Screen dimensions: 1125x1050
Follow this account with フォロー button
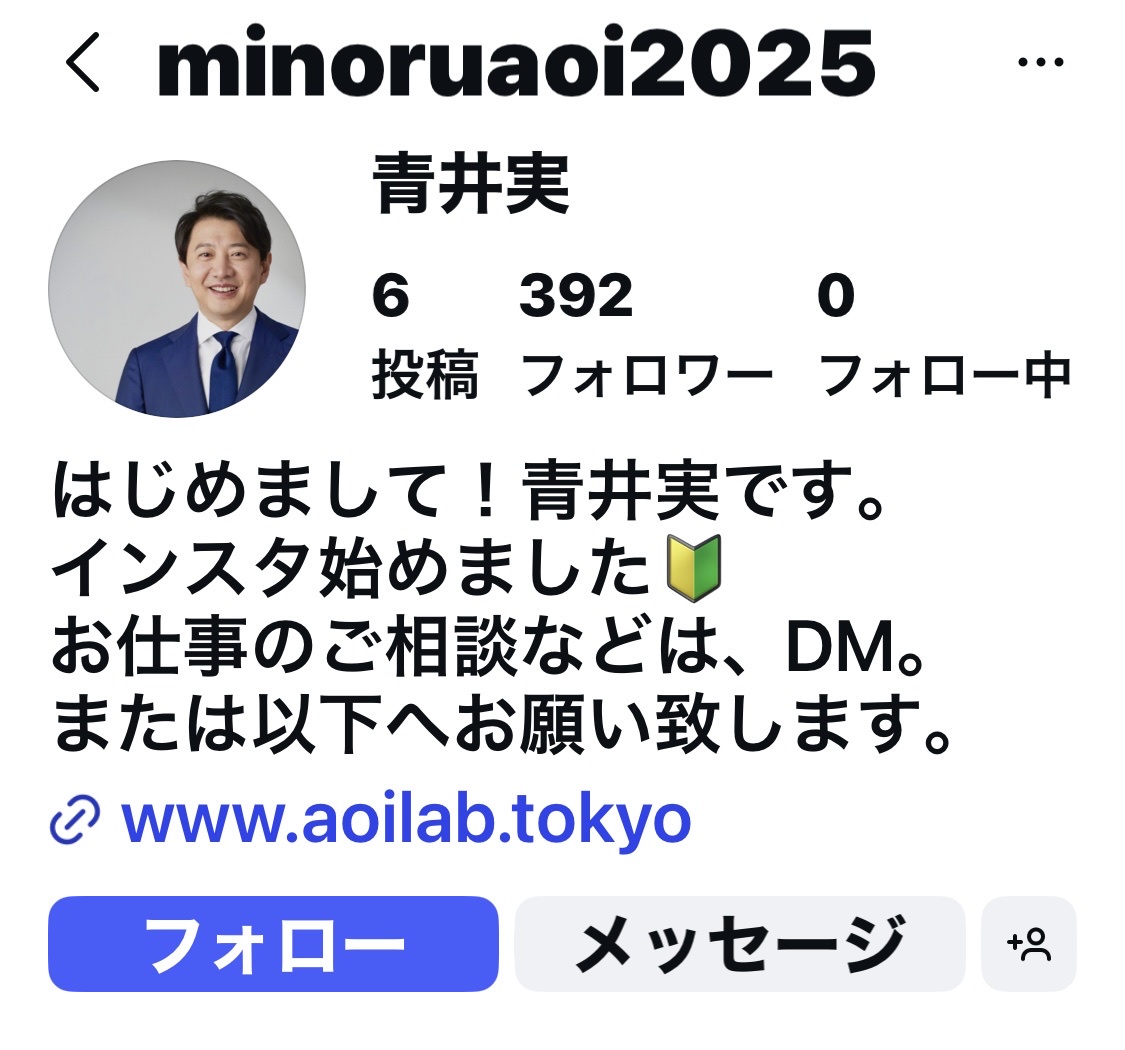pyautogui.click(x=273, y=943)
